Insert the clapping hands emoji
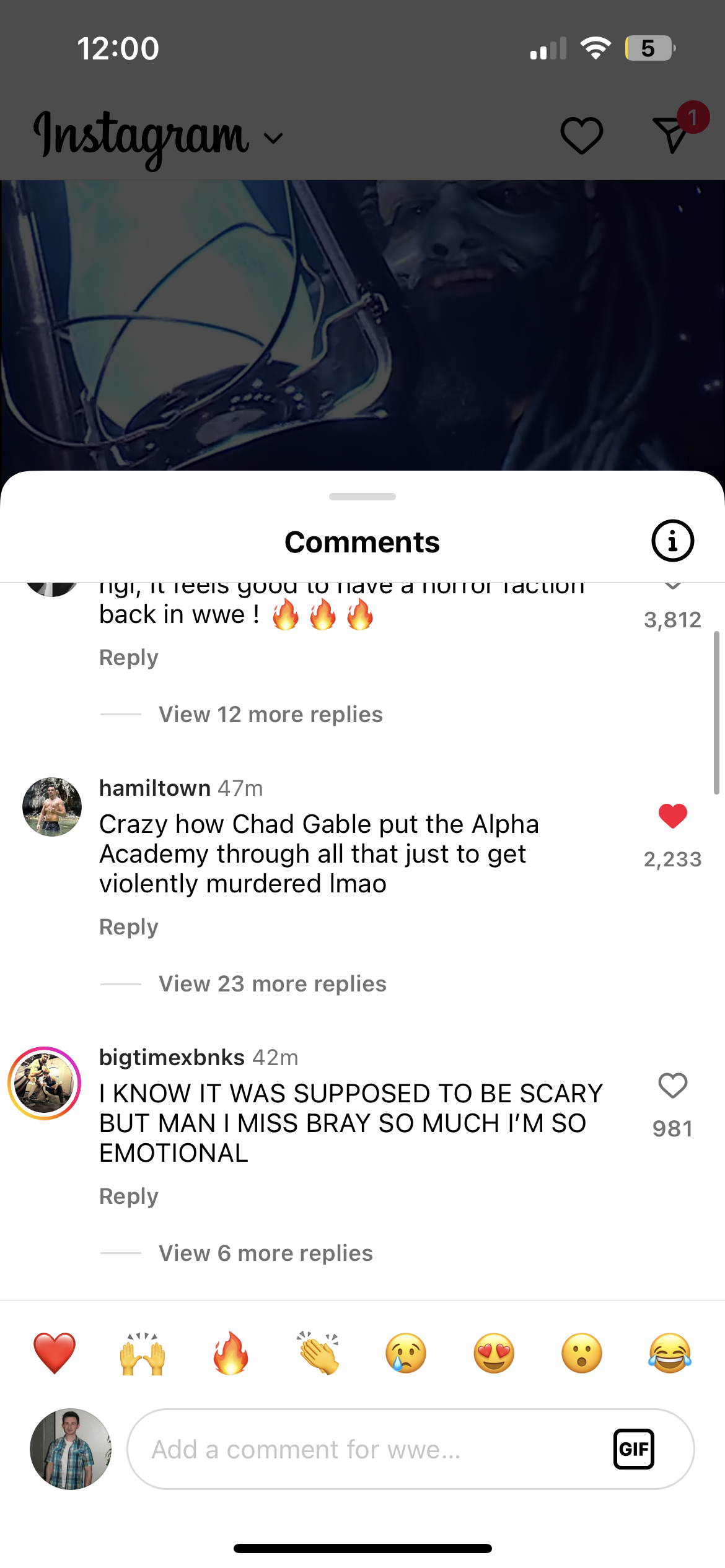725x1568 pixels. (319, 1353)
